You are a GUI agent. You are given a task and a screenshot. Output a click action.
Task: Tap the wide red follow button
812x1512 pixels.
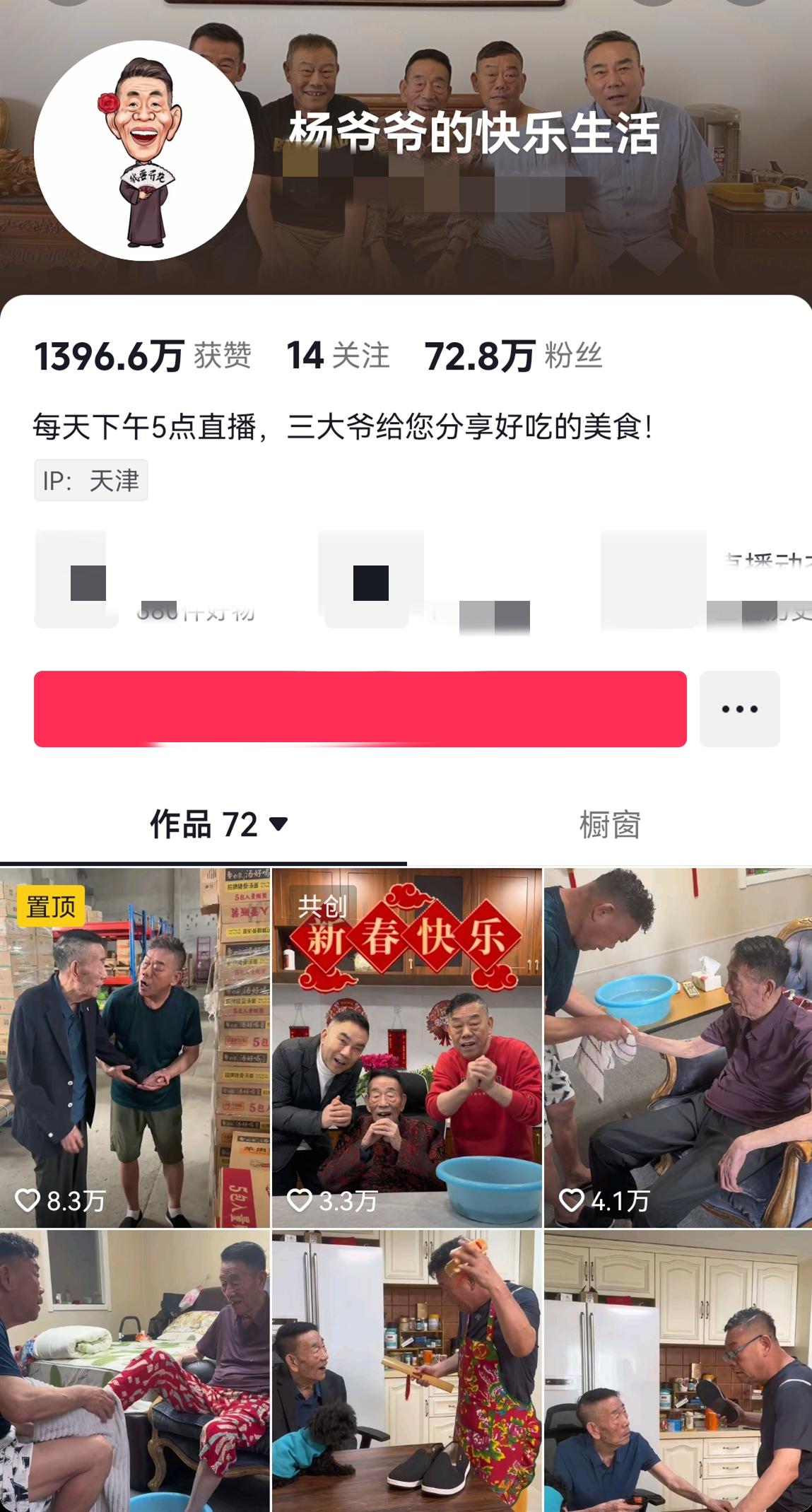point(360,708)
